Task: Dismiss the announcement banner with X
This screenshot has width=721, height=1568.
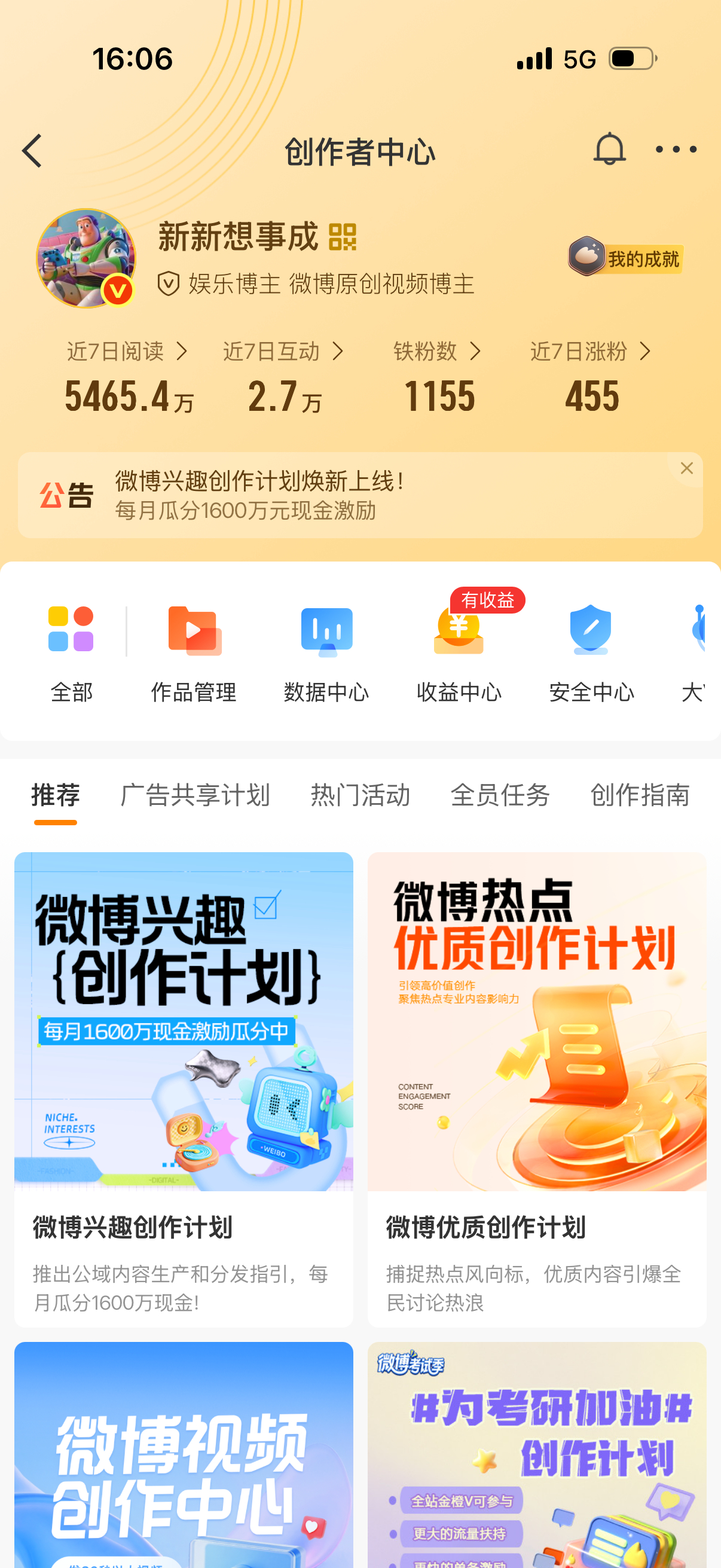Action: pos(687,468)
